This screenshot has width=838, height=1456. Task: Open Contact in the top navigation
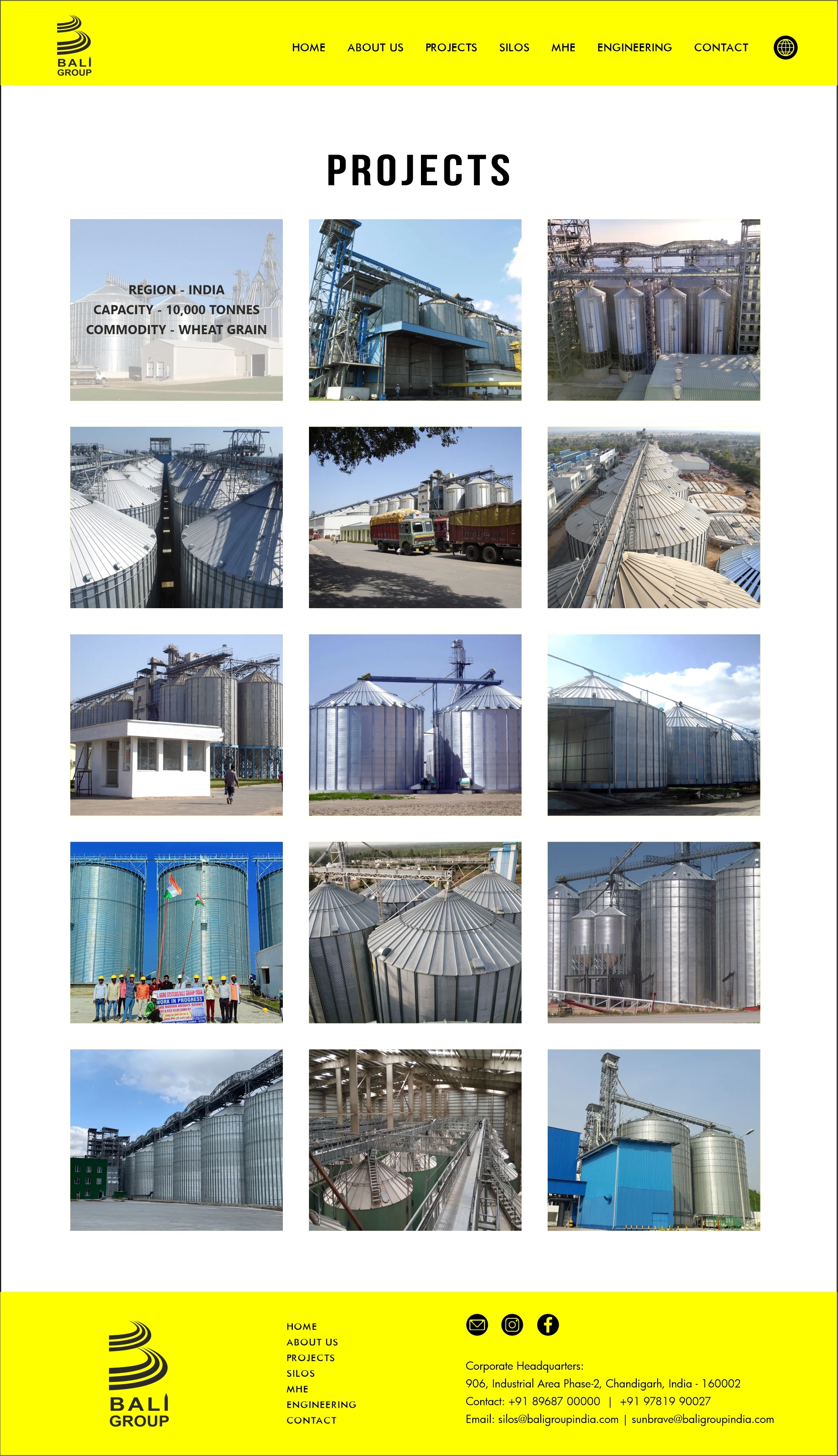pyautogui.click(x=721, y=48)
